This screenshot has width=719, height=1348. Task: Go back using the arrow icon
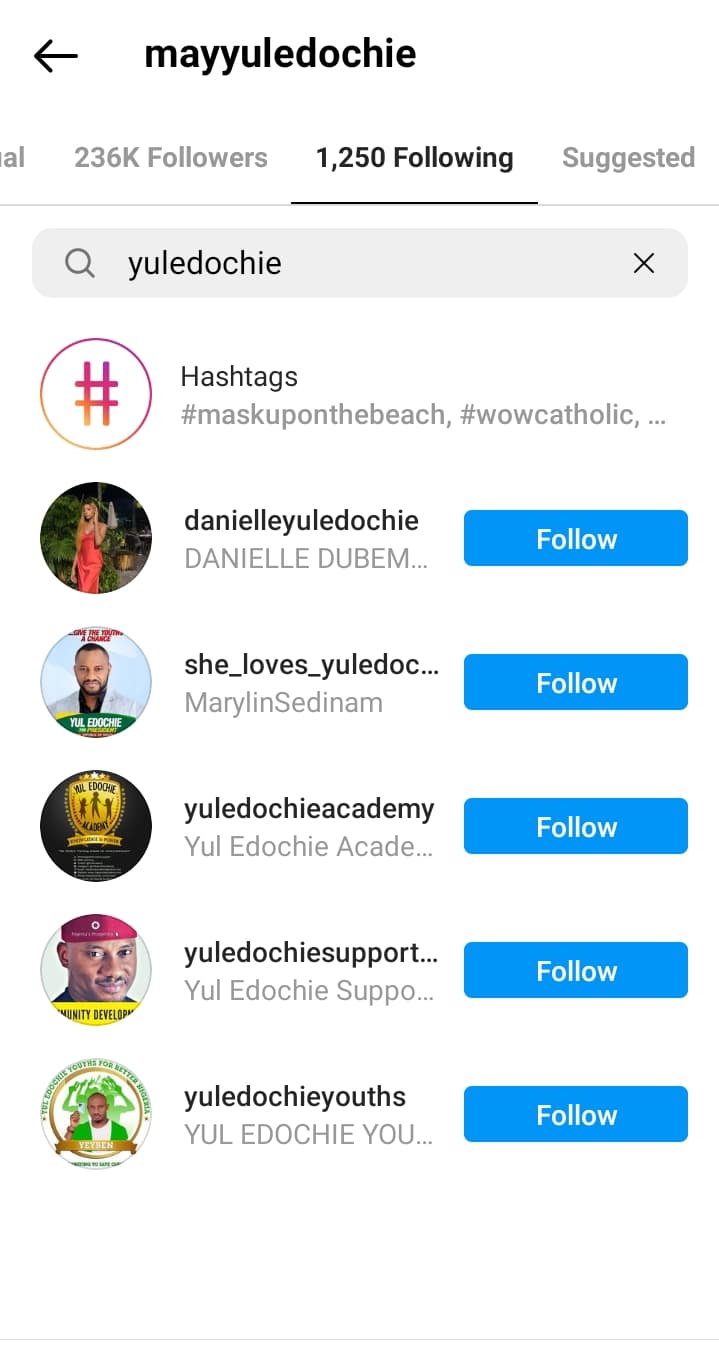click(56, 56)
